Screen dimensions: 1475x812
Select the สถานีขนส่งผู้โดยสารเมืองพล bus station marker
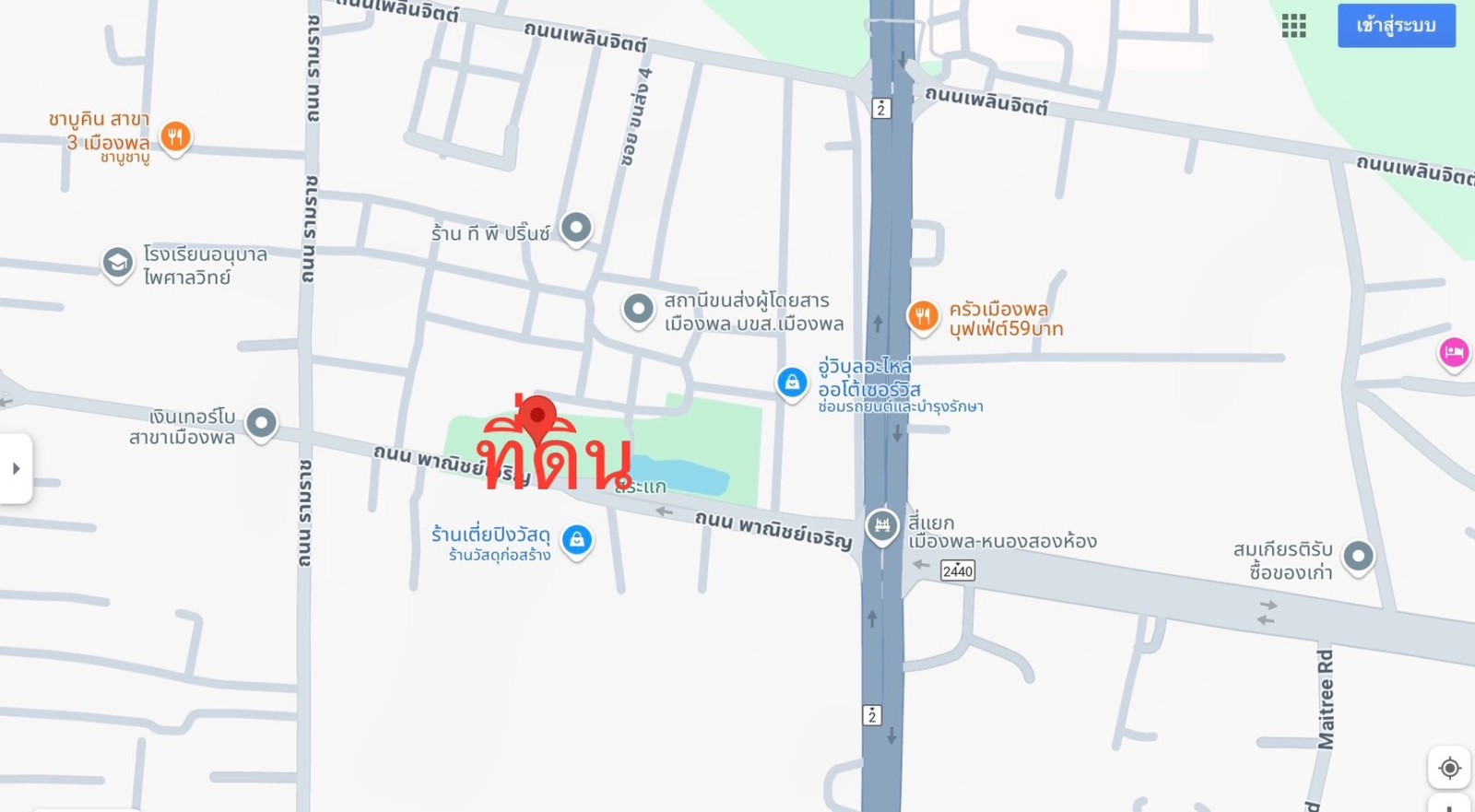coord(638,308)
